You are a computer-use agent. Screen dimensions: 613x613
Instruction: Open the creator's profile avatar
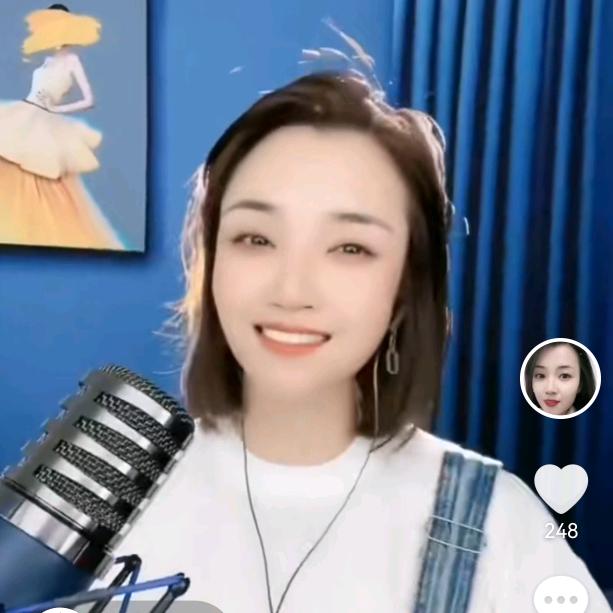pyautogui.click(x=560, y=379)
